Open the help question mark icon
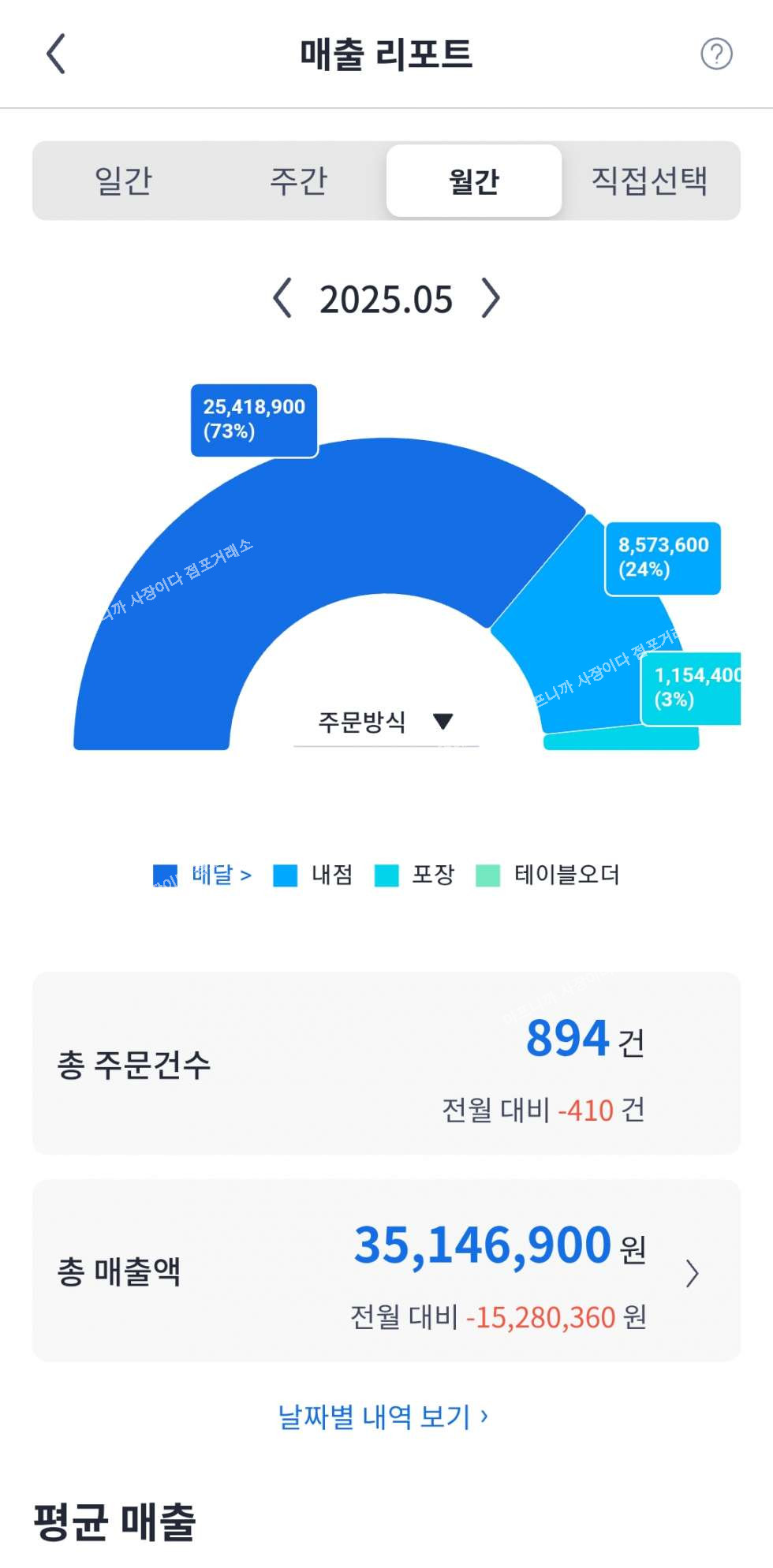773x1568 pixels. coord(716,54)
